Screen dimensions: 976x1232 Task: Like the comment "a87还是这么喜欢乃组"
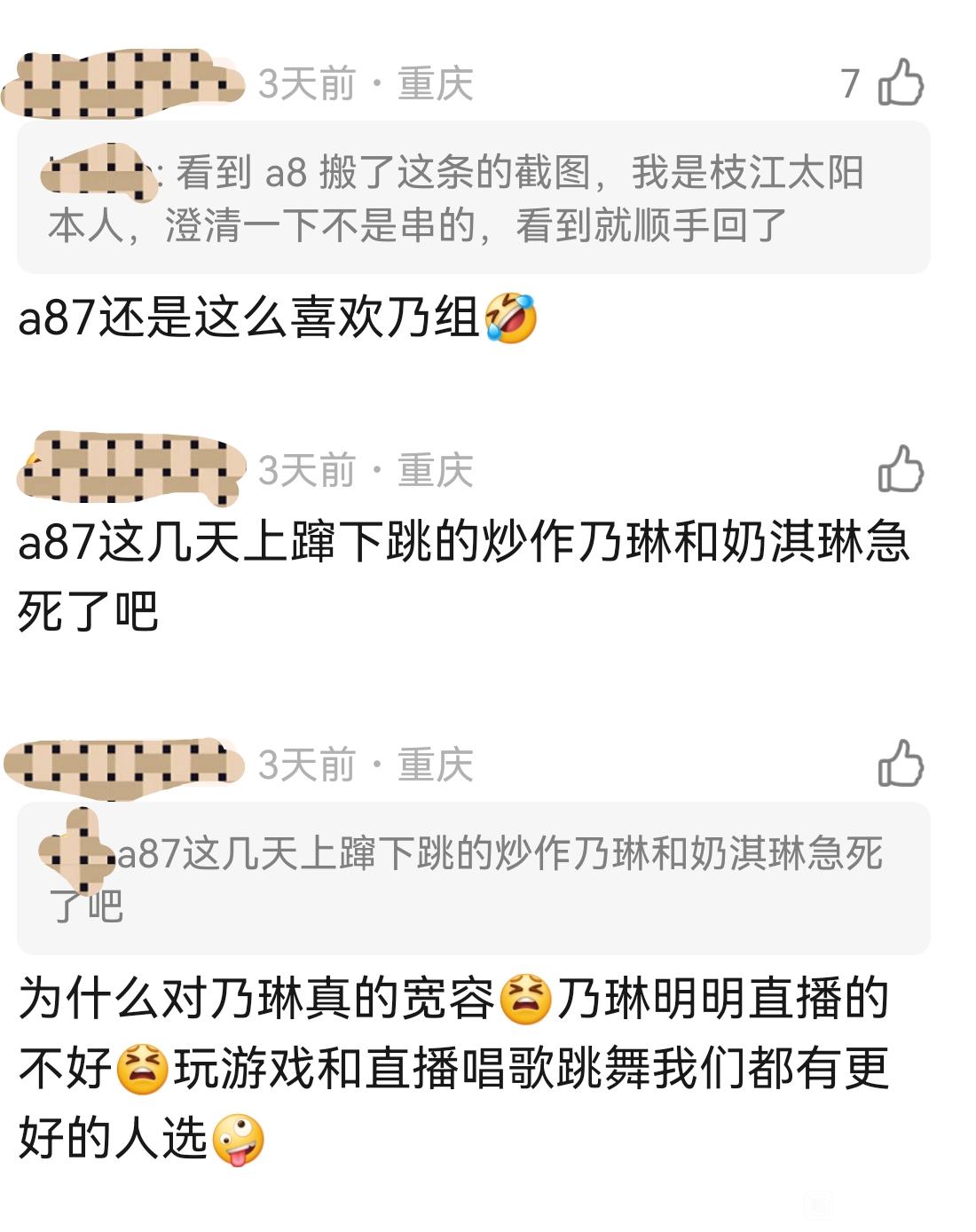coord(901,82)
